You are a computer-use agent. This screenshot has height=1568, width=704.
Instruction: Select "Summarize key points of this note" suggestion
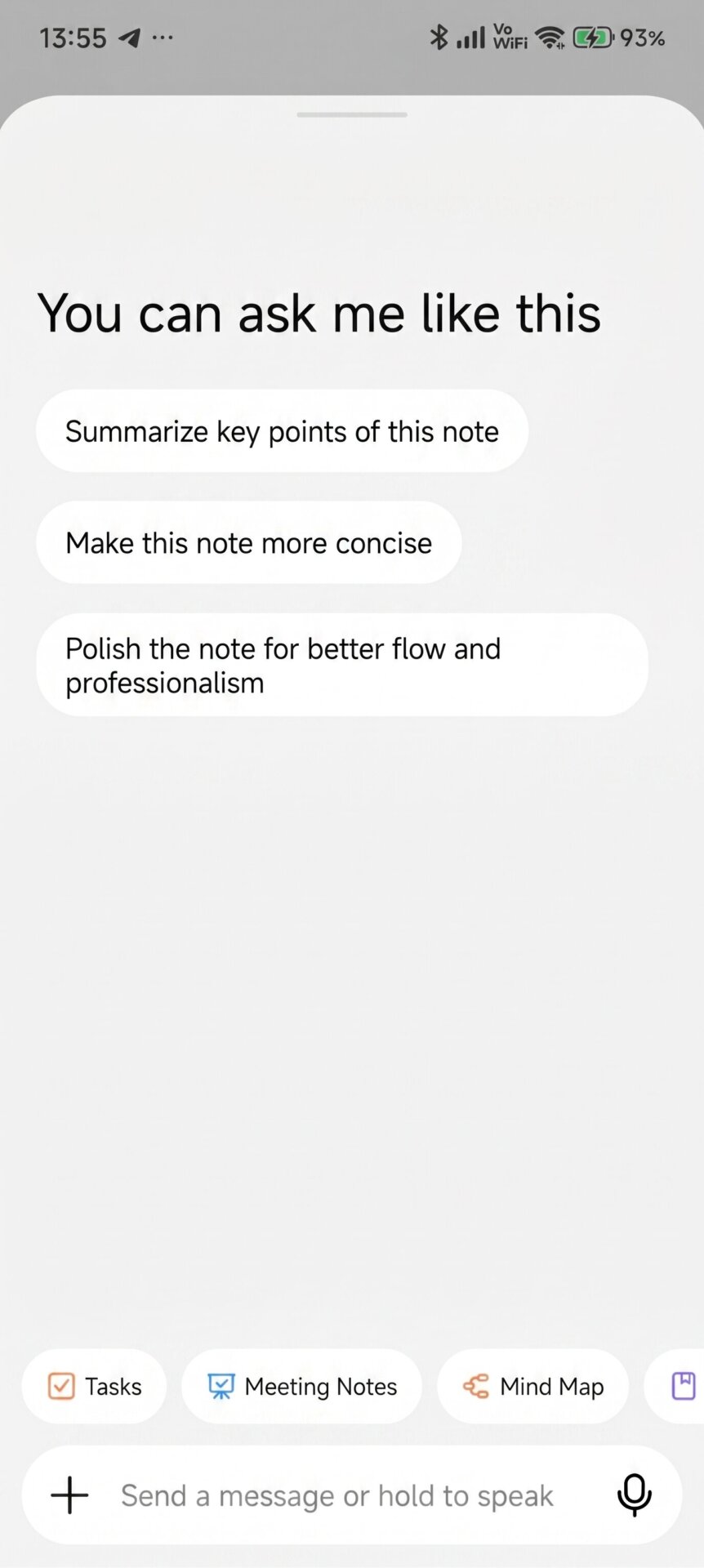tap(282, 431)
